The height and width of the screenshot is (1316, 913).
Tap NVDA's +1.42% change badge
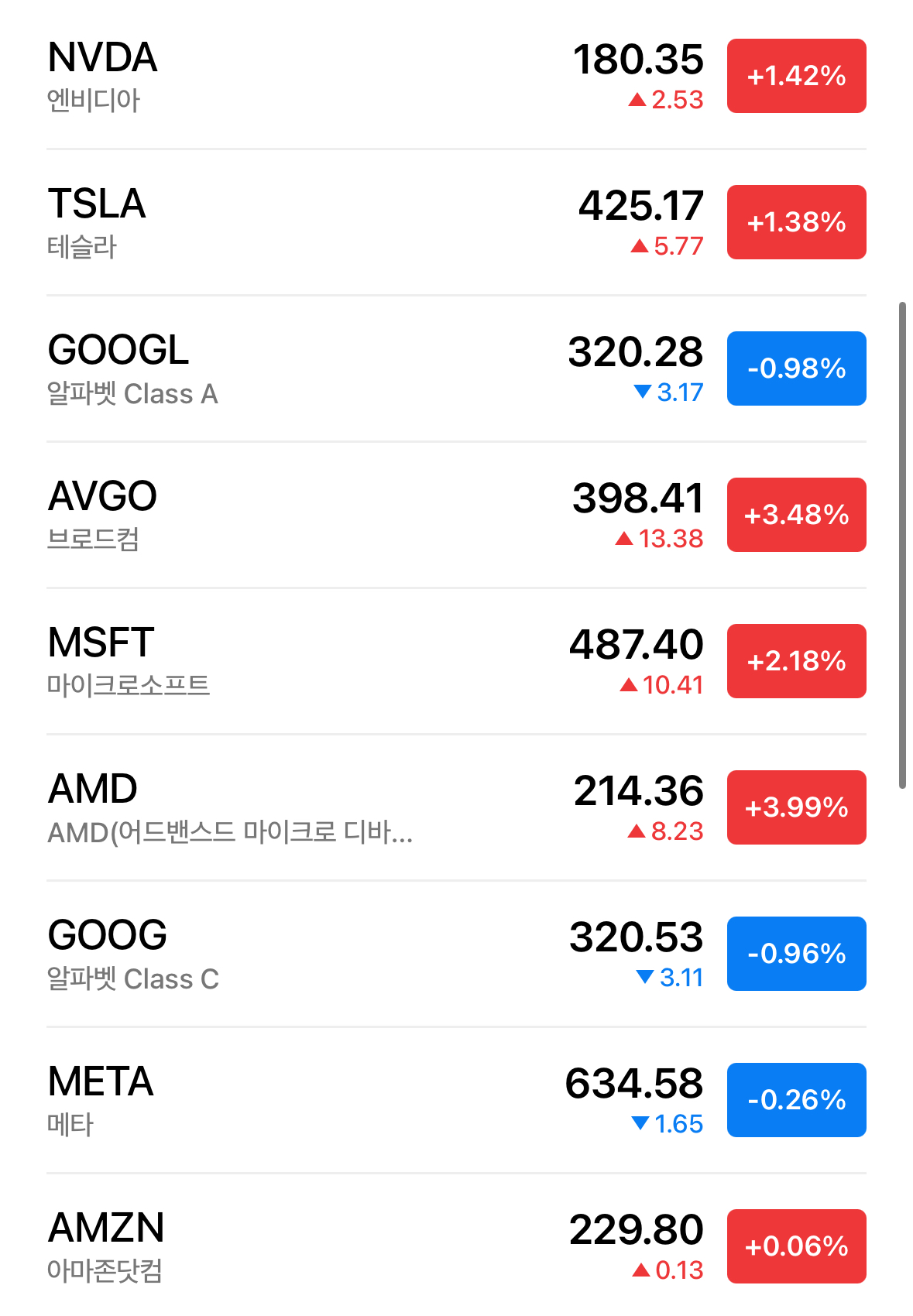pos(796,76)
